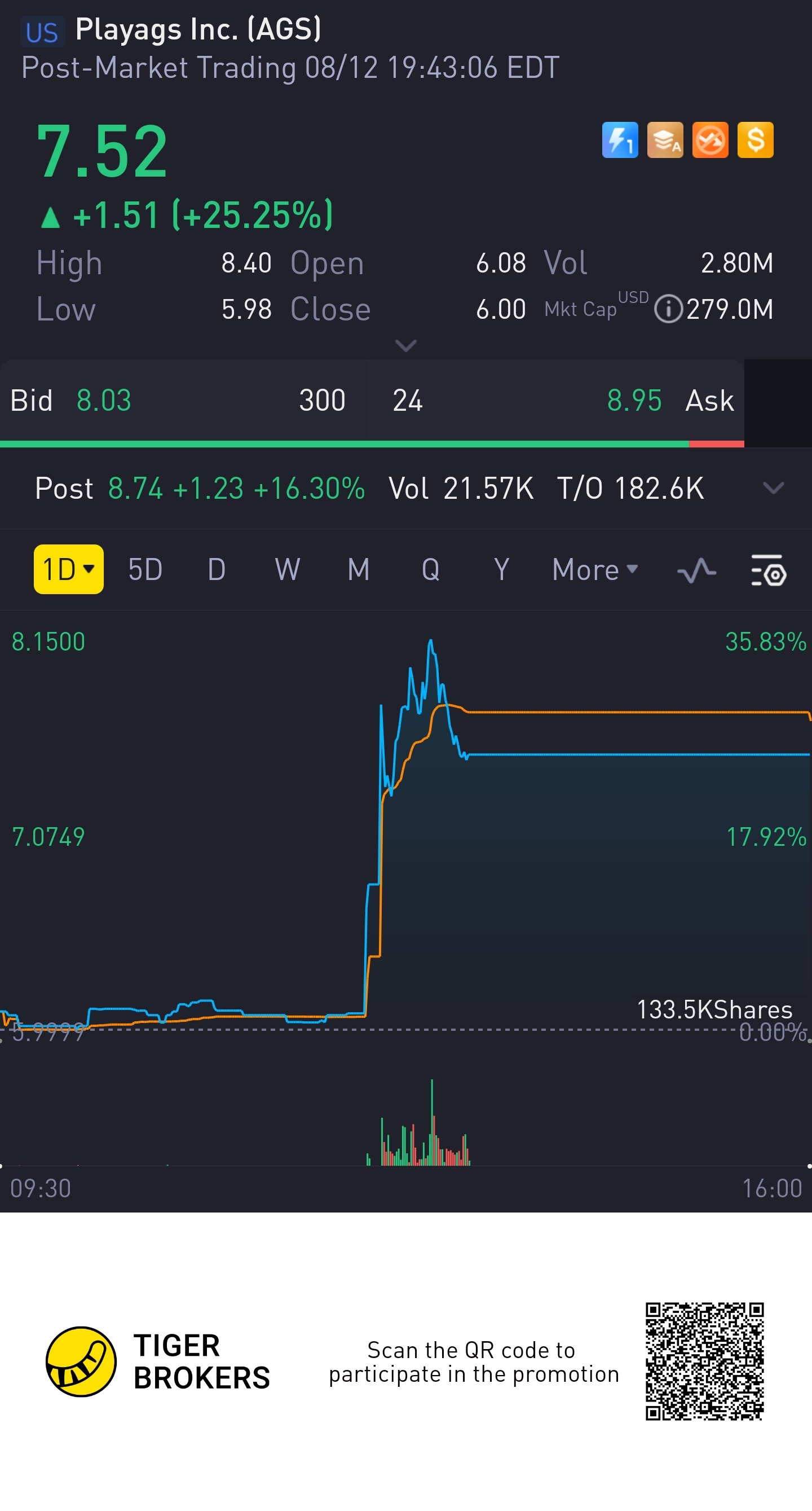812x1511 pixels.
Task: Open the 1D timeframe dropdown
Action: (x=69, y=569)
